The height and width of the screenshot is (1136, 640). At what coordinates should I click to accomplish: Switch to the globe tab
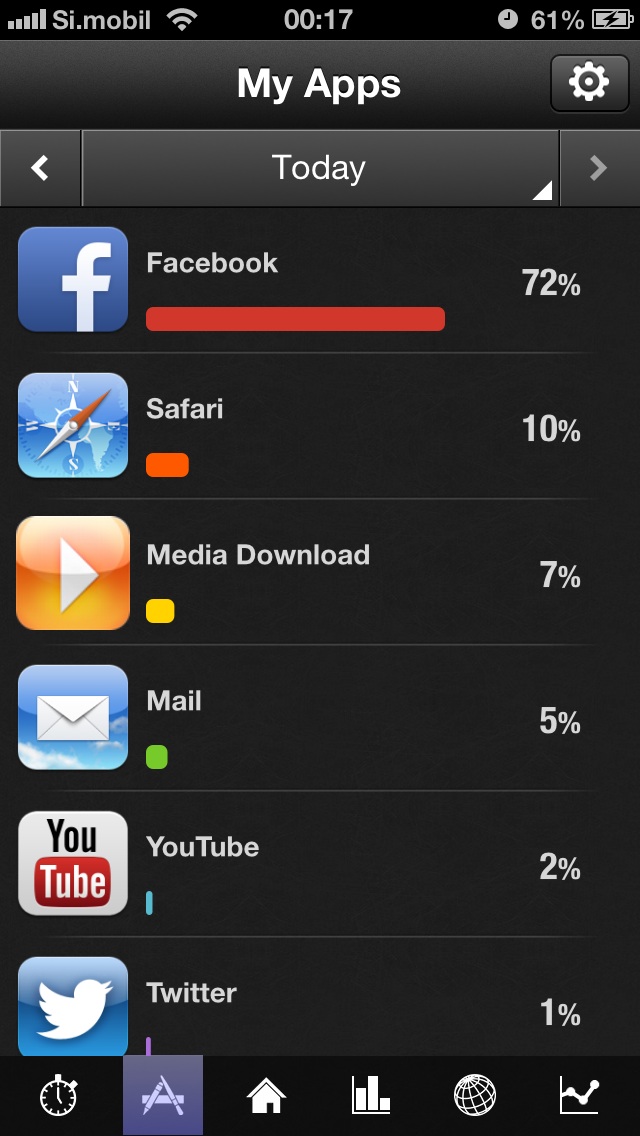click(475, 1095)
